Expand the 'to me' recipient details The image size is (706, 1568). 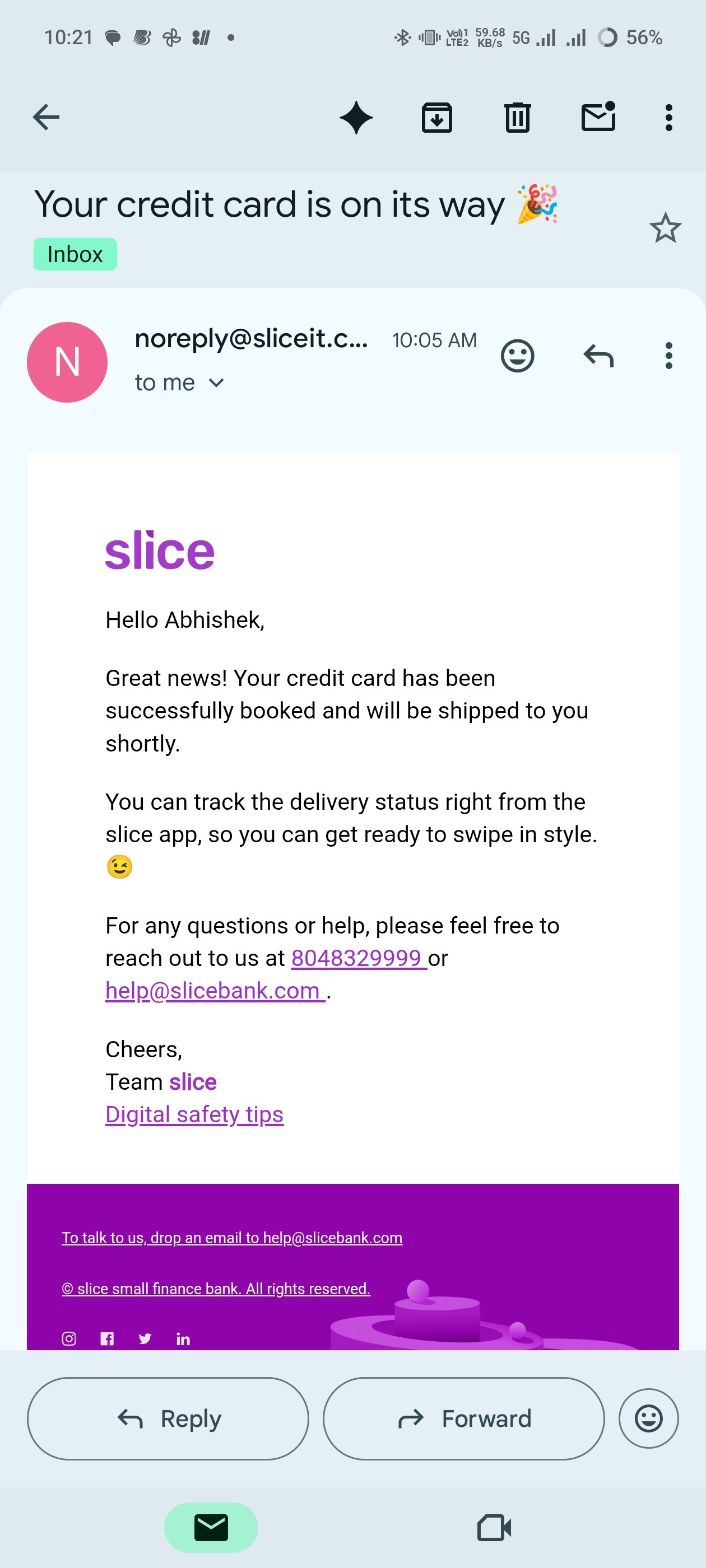click(x=180, y=383)
